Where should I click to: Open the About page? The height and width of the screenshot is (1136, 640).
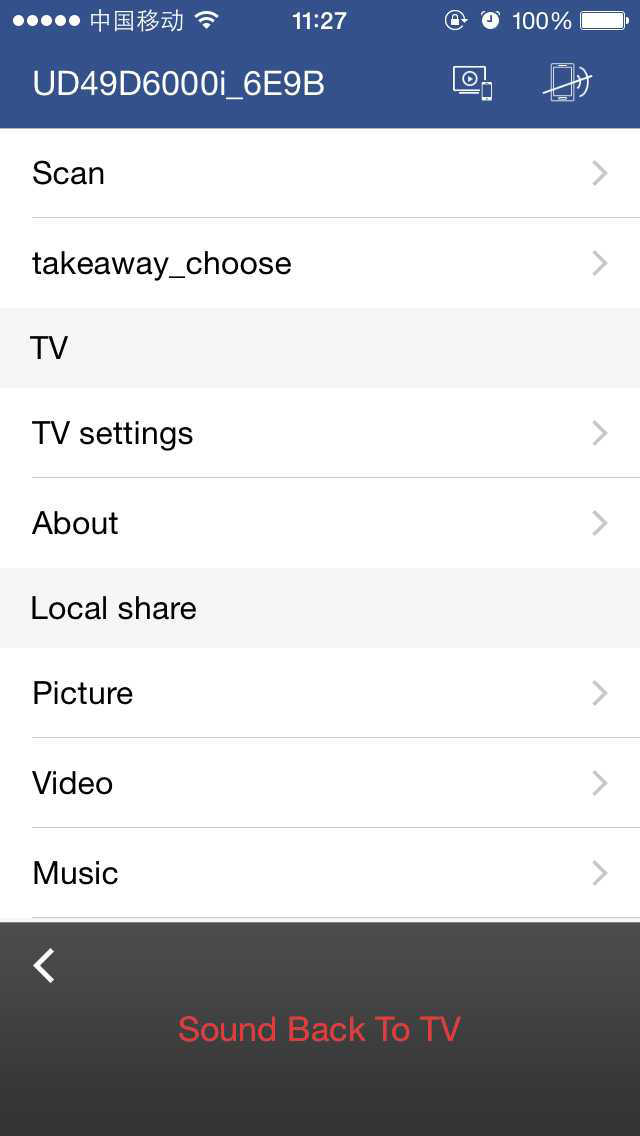[320, 523]
